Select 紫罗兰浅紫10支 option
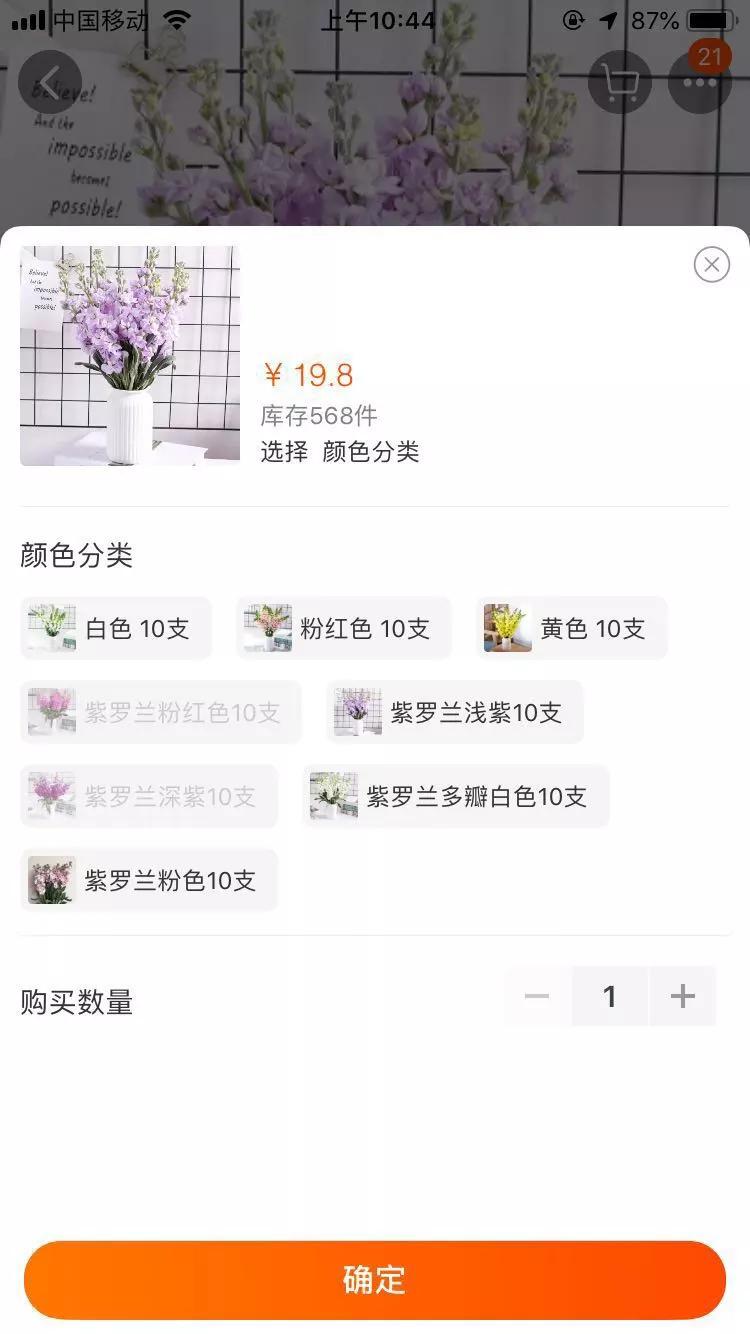The height and width of the screenshot is (1334, 750). click(x=455, y=712)
